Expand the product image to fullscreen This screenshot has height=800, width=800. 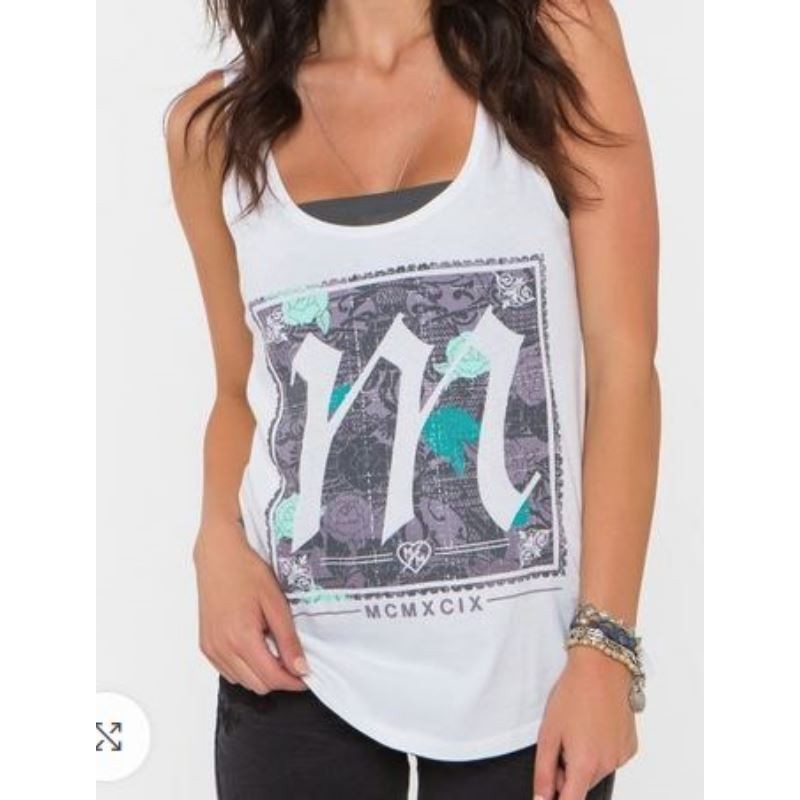point(109,737)
